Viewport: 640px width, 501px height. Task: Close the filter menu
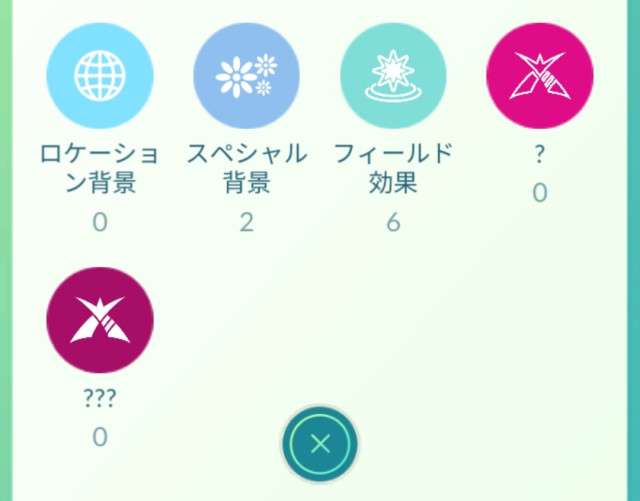pos(320,444)
